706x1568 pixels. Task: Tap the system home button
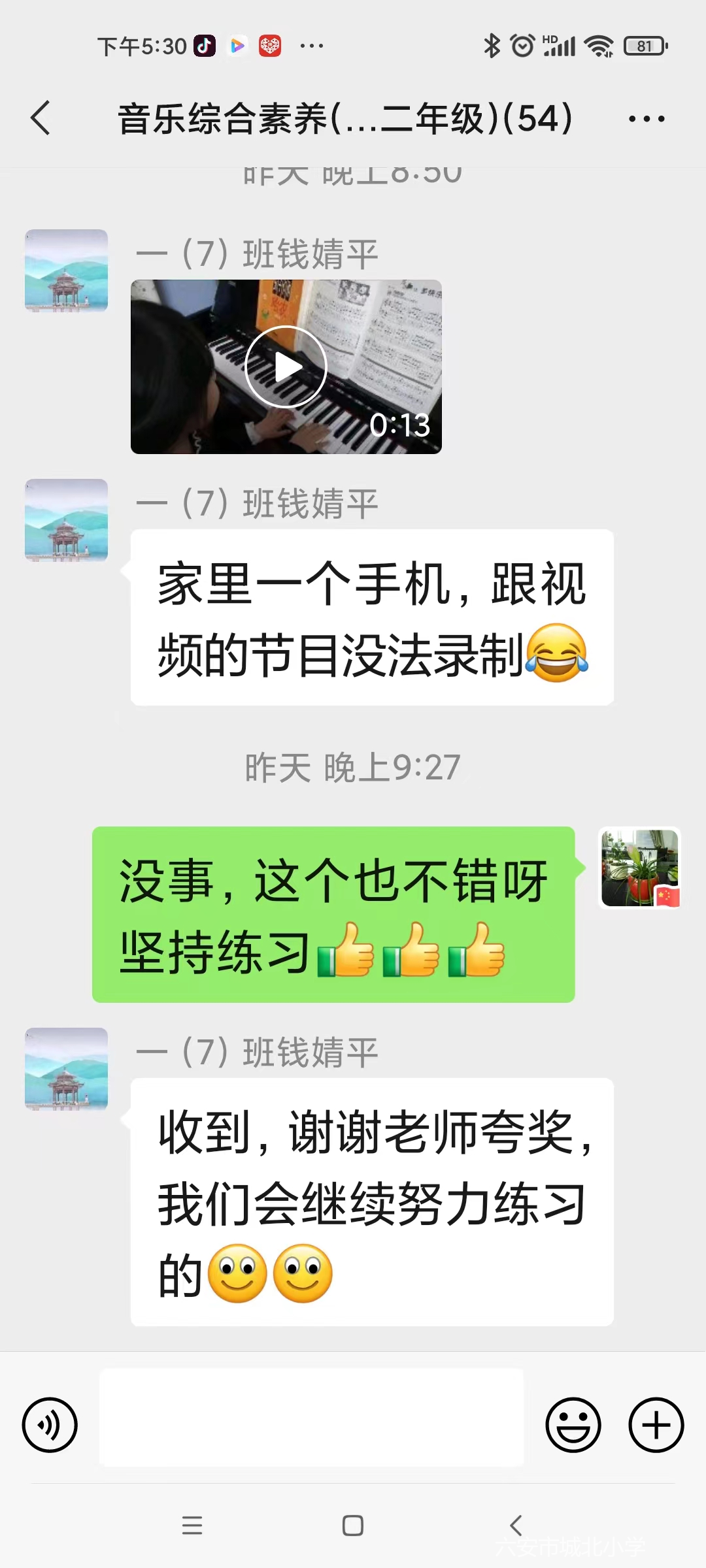tap(352, 1526)
